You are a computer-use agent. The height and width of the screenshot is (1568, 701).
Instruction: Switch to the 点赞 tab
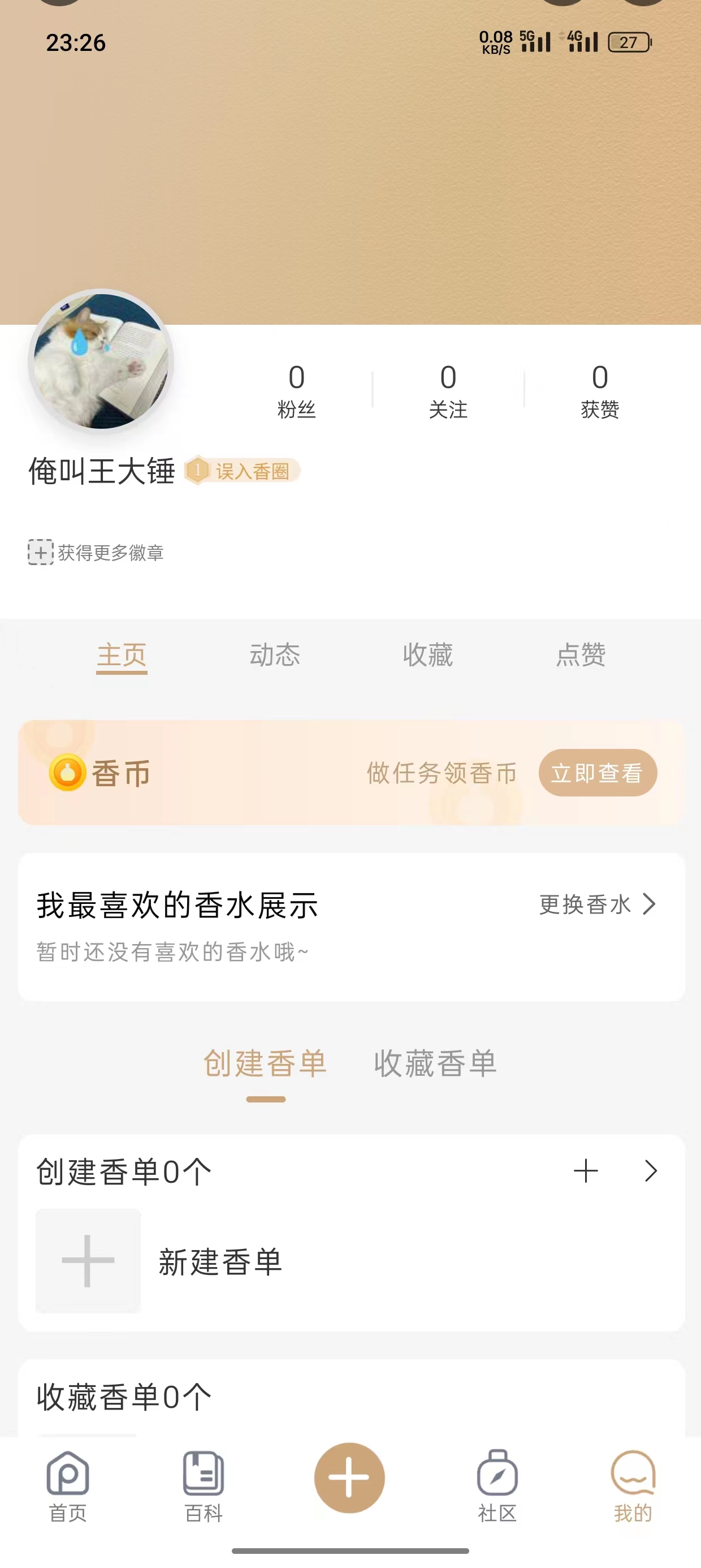[x=581, y=655]
